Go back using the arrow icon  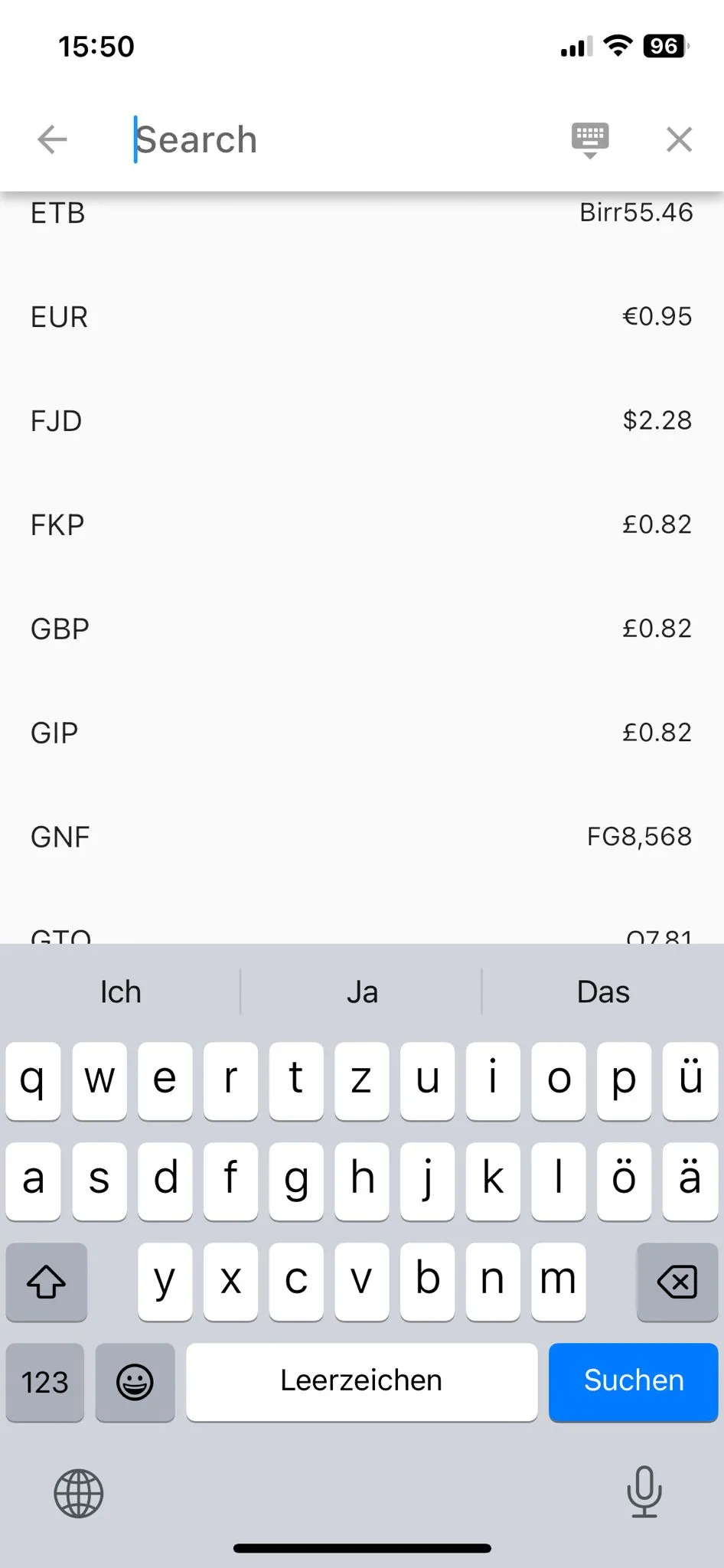point(52,139)
